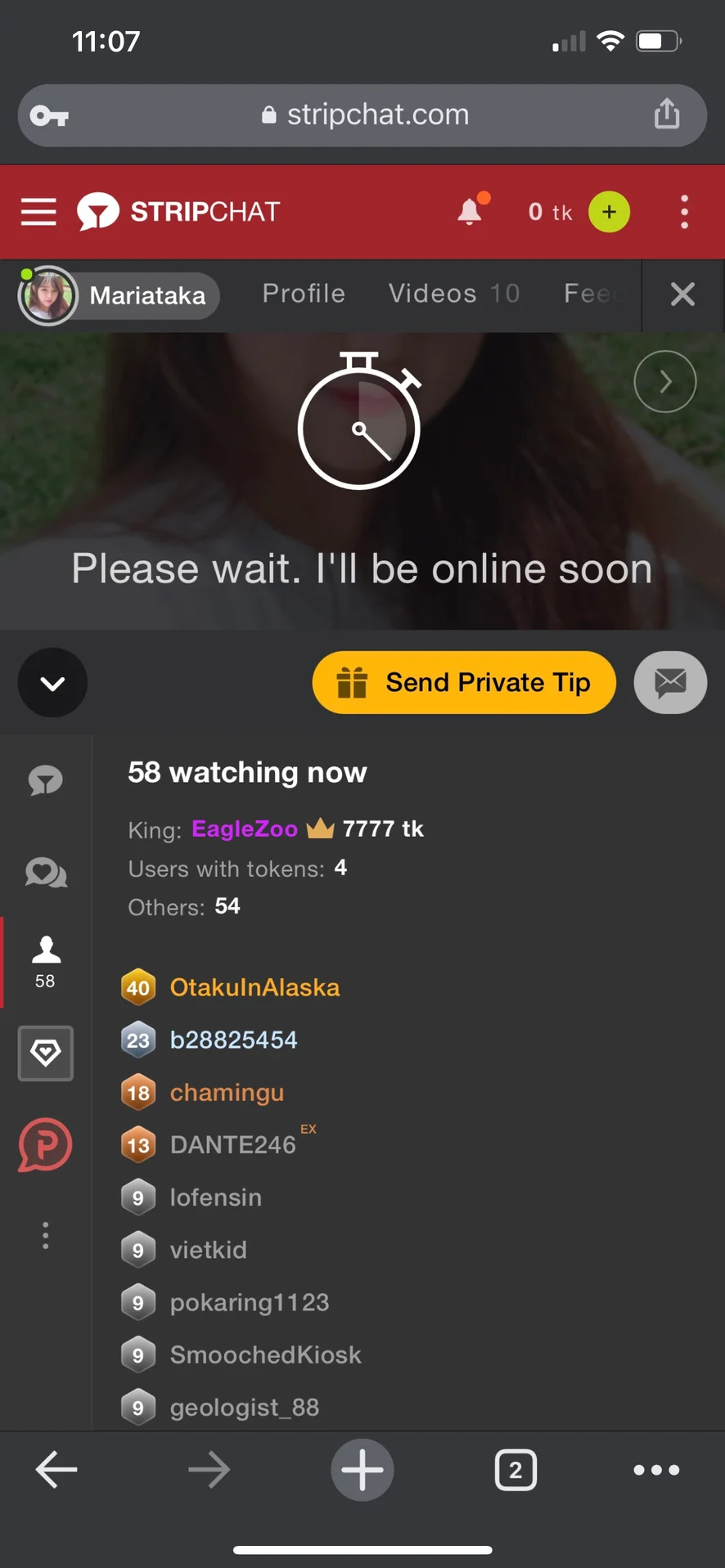Send Private Tip to the model
Screen dimensions: 725x1568
pos(464,683)
